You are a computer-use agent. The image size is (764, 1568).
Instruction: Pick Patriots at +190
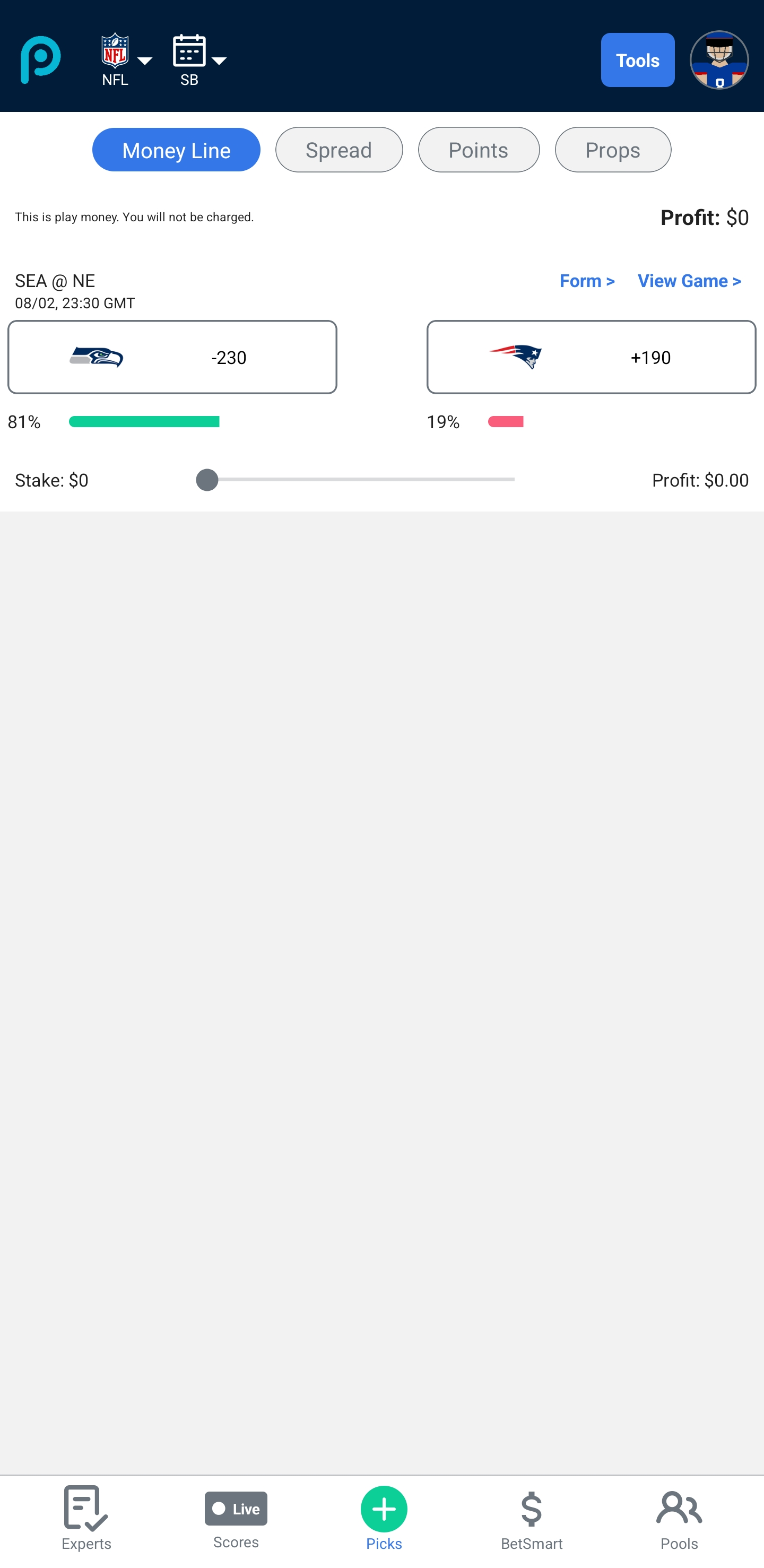591,357
